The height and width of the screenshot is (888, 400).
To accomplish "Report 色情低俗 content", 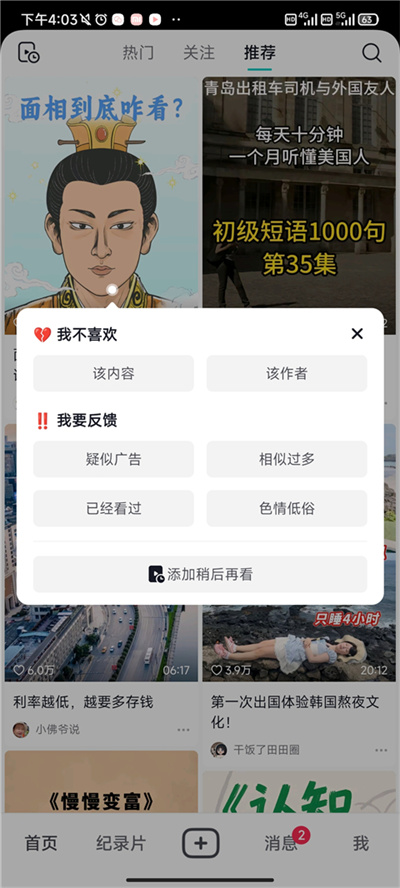I will tap(287, 509).
